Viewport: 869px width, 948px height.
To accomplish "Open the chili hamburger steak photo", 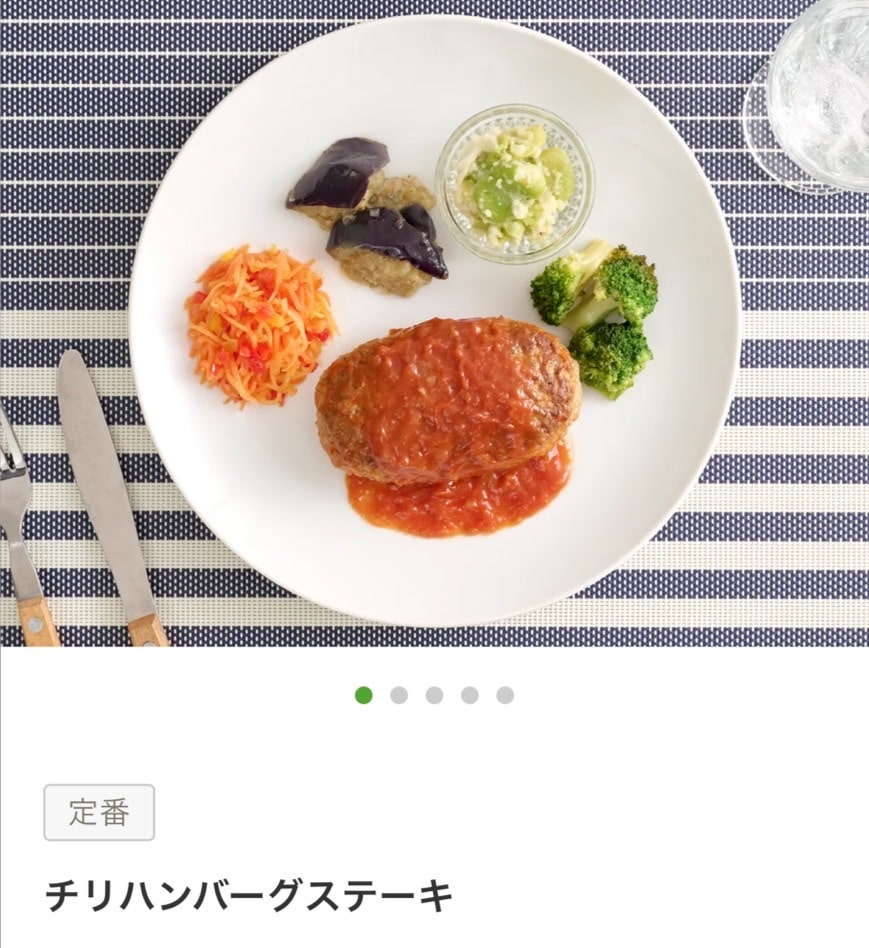I will point(434,322).
